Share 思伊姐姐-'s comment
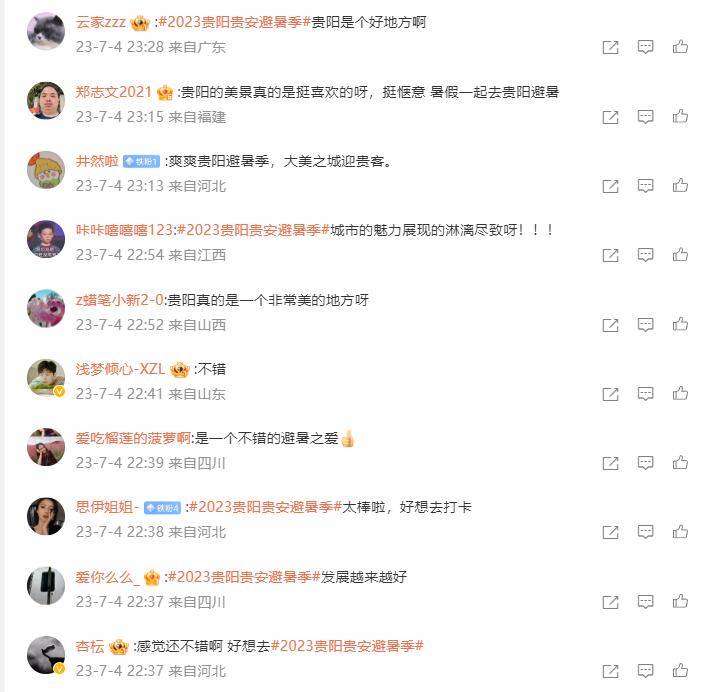 [610, 533]
